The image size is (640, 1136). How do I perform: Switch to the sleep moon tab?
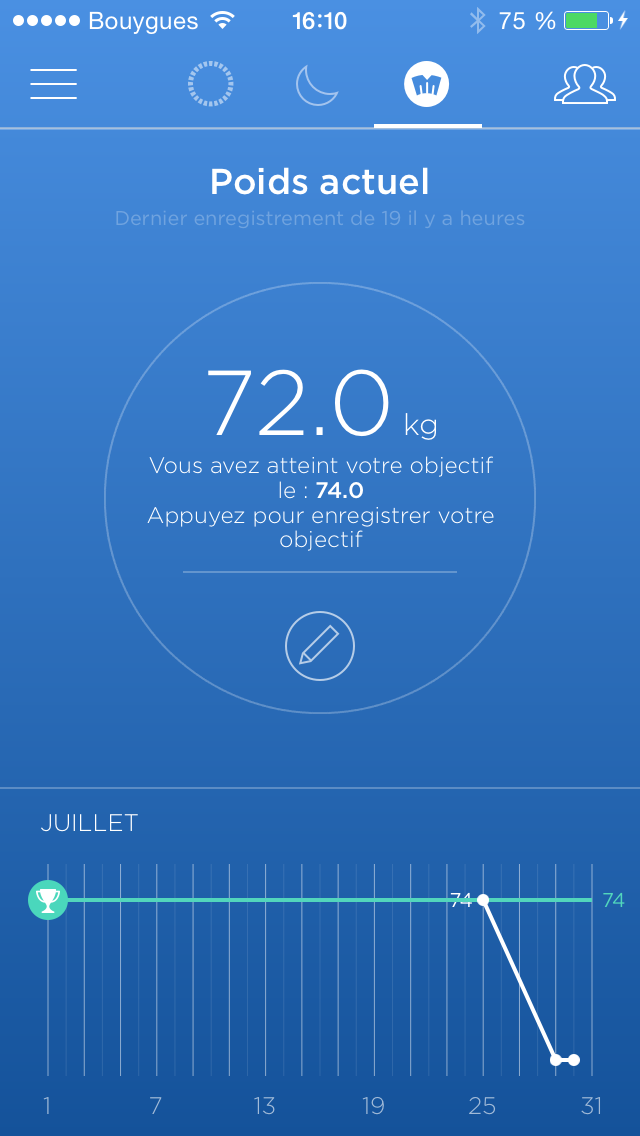point(318,85)
